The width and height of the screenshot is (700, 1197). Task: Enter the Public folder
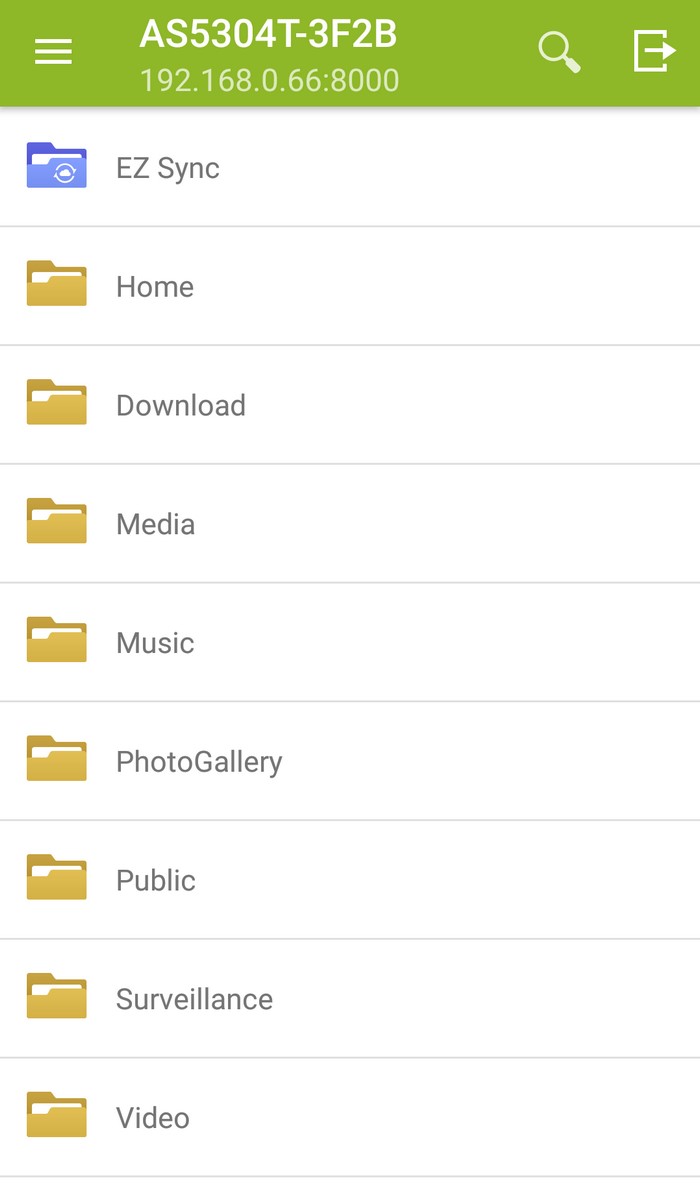coord(350,879)
